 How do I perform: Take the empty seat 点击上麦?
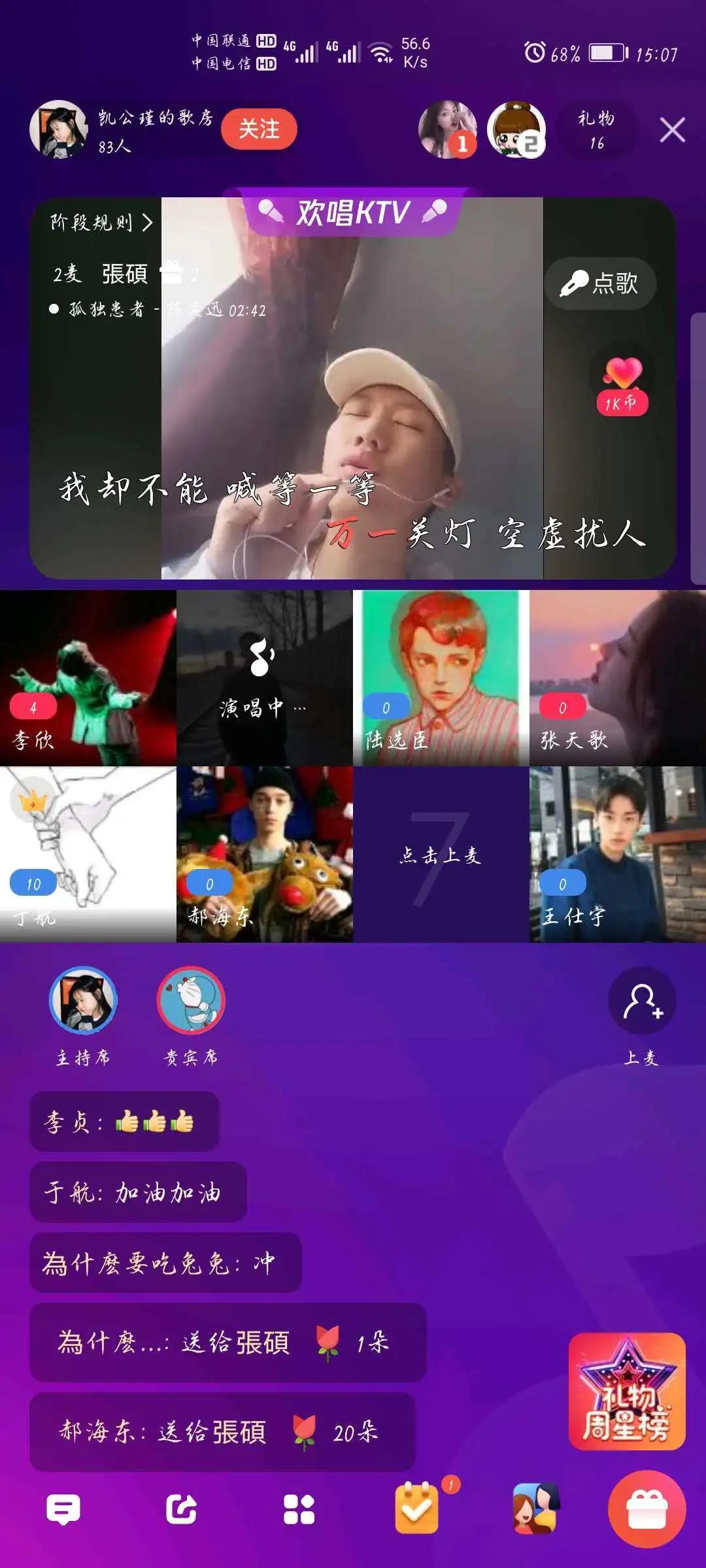click(441, 854)
